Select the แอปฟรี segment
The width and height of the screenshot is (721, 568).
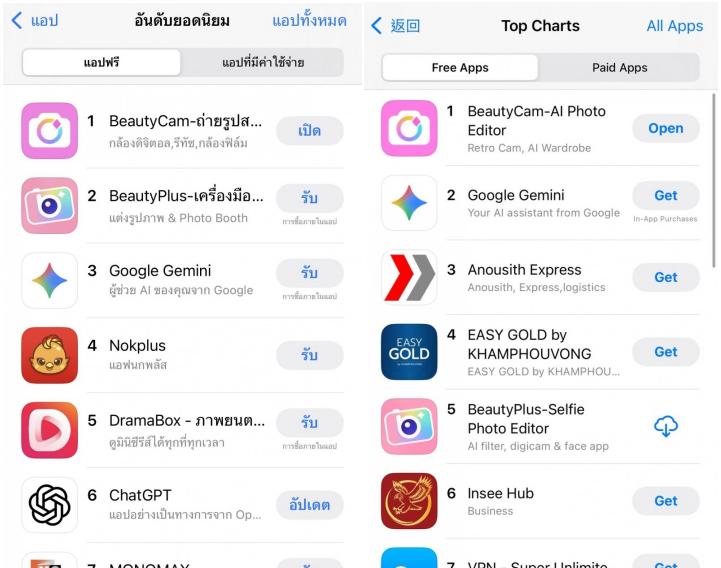pos(101,63)
